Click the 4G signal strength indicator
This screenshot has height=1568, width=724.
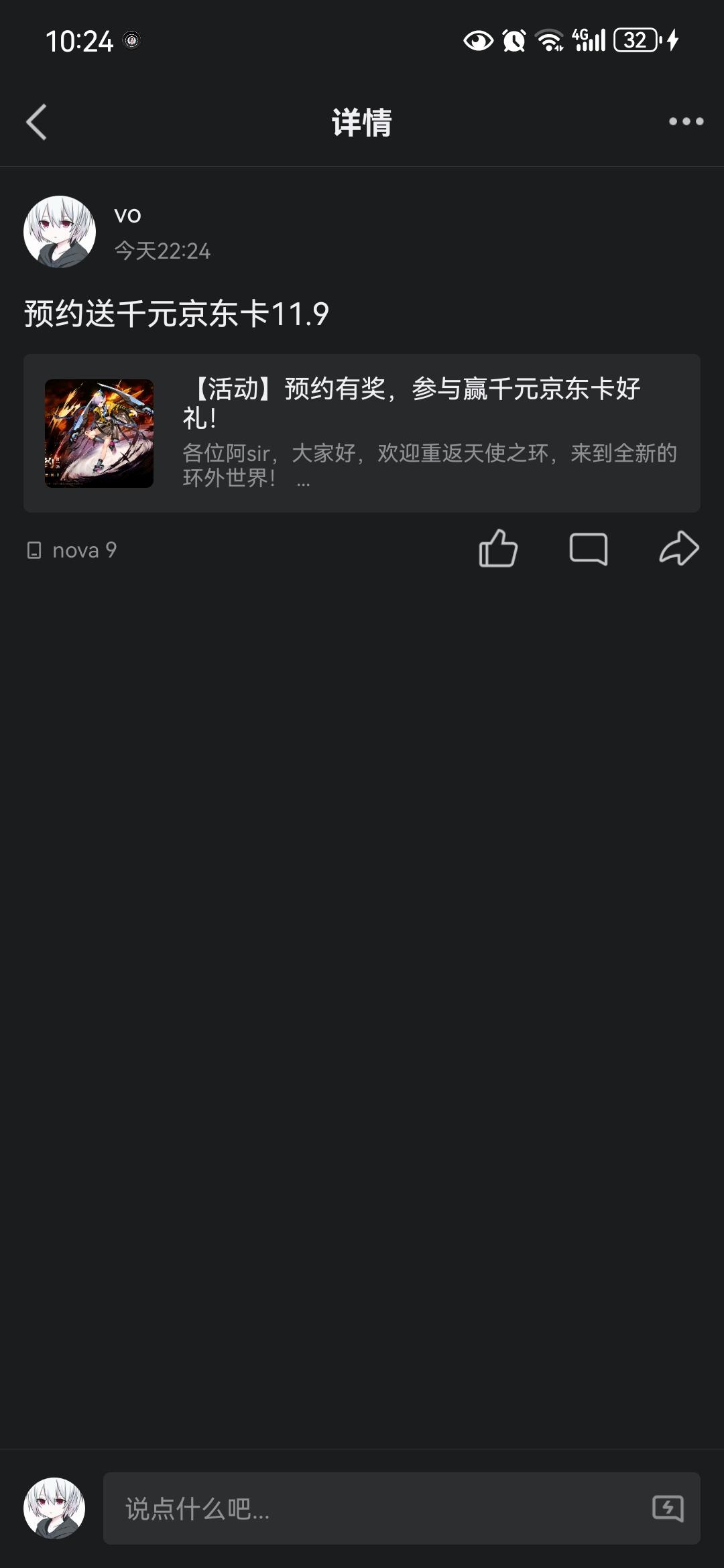[x=590, y=42]
